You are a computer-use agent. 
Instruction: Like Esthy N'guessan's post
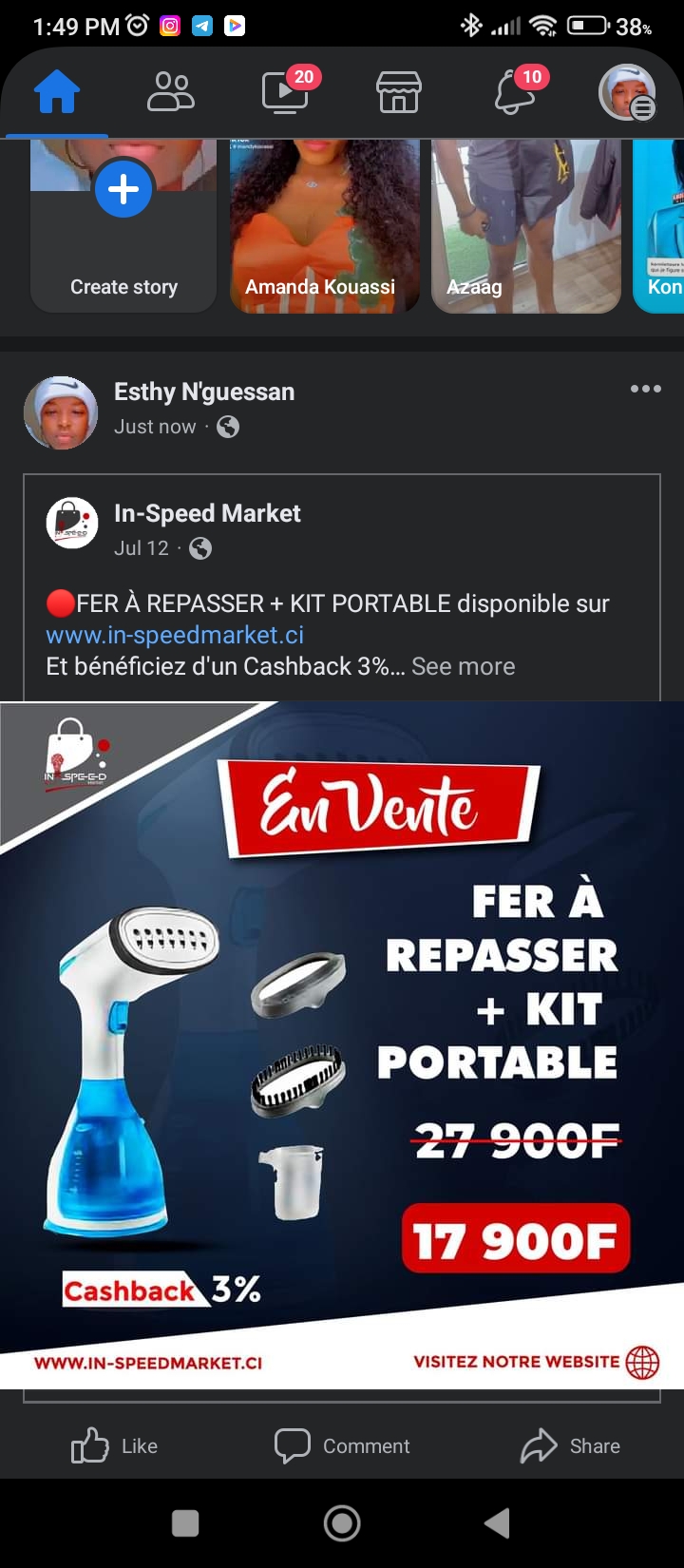[114, 1445]
